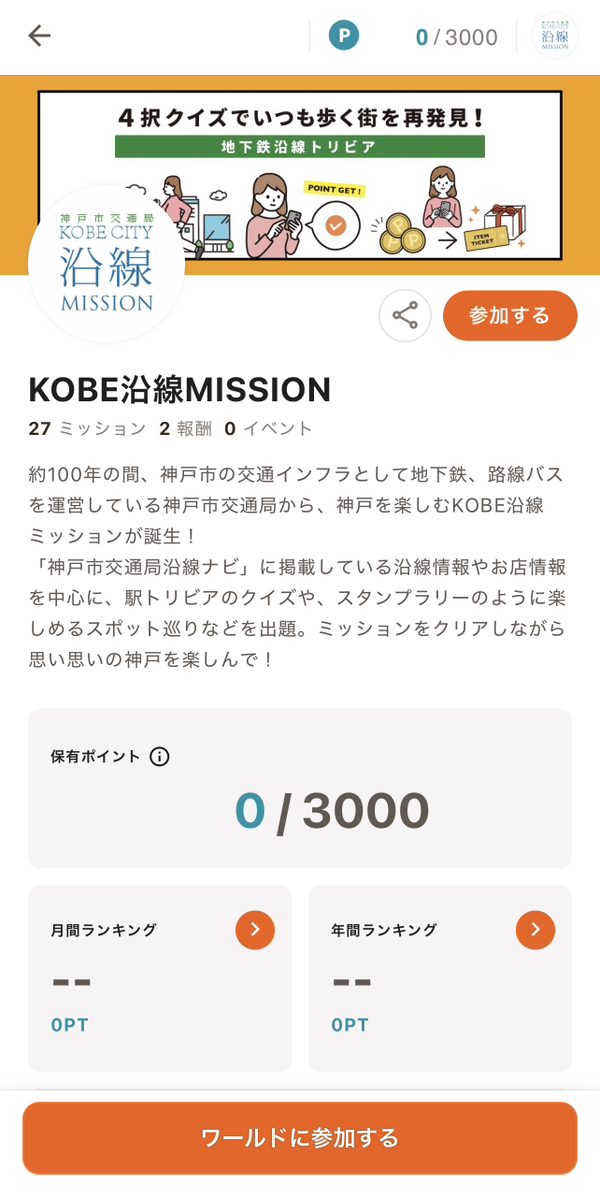
Task: Go back using the top-left arrow
Action: [x=39, y=36]
